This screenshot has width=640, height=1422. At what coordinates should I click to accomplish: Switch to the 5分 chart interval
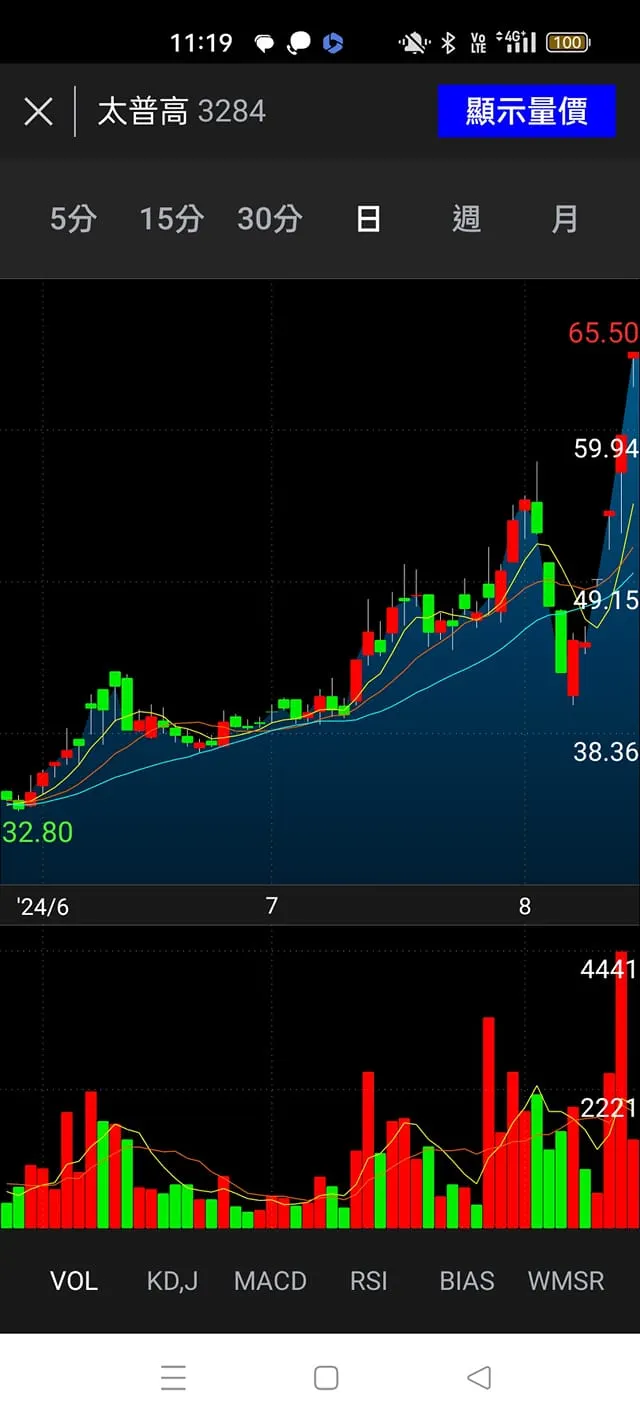73,219
